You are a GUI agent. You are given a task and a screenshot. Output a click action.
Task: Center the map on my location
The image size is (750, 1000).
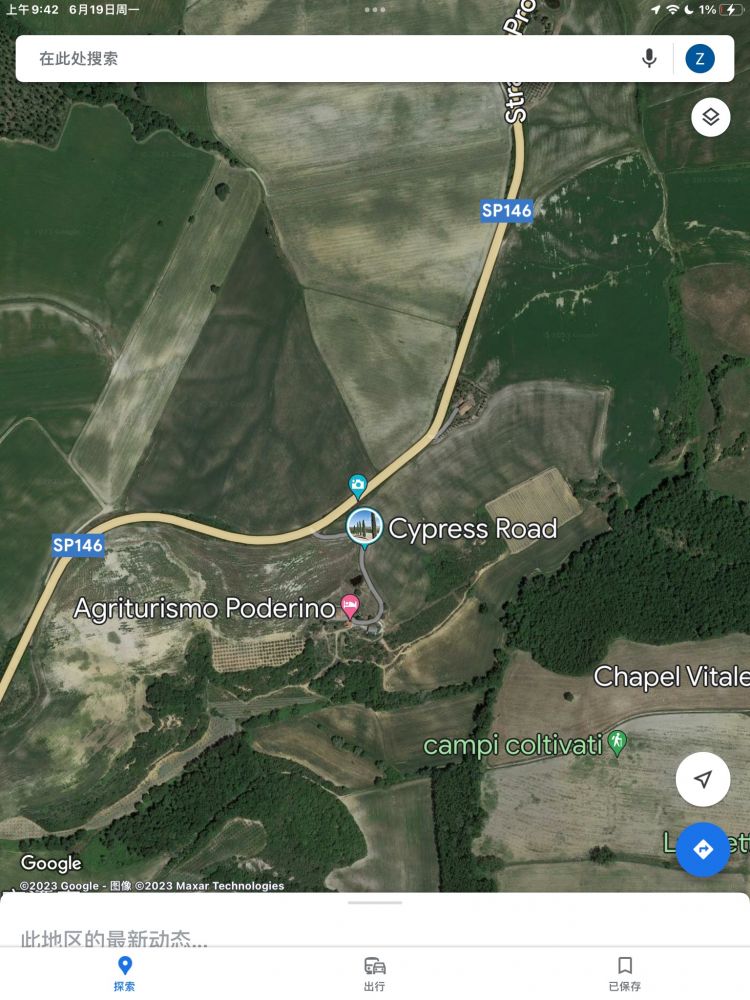click(x=703, y=780)
